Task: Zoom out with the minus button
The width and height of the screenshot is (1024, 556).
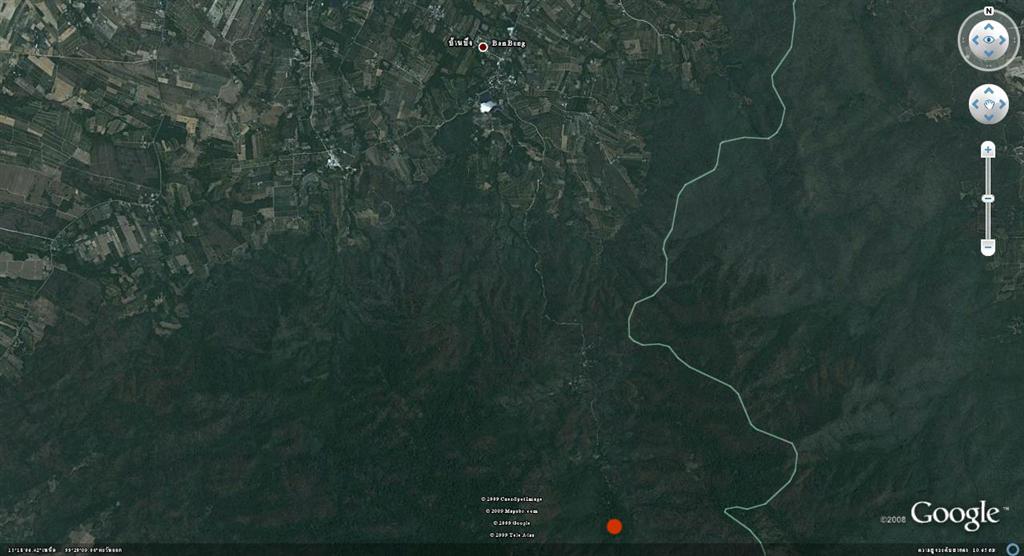Action: pyautogui.click(x=988, y=246)
